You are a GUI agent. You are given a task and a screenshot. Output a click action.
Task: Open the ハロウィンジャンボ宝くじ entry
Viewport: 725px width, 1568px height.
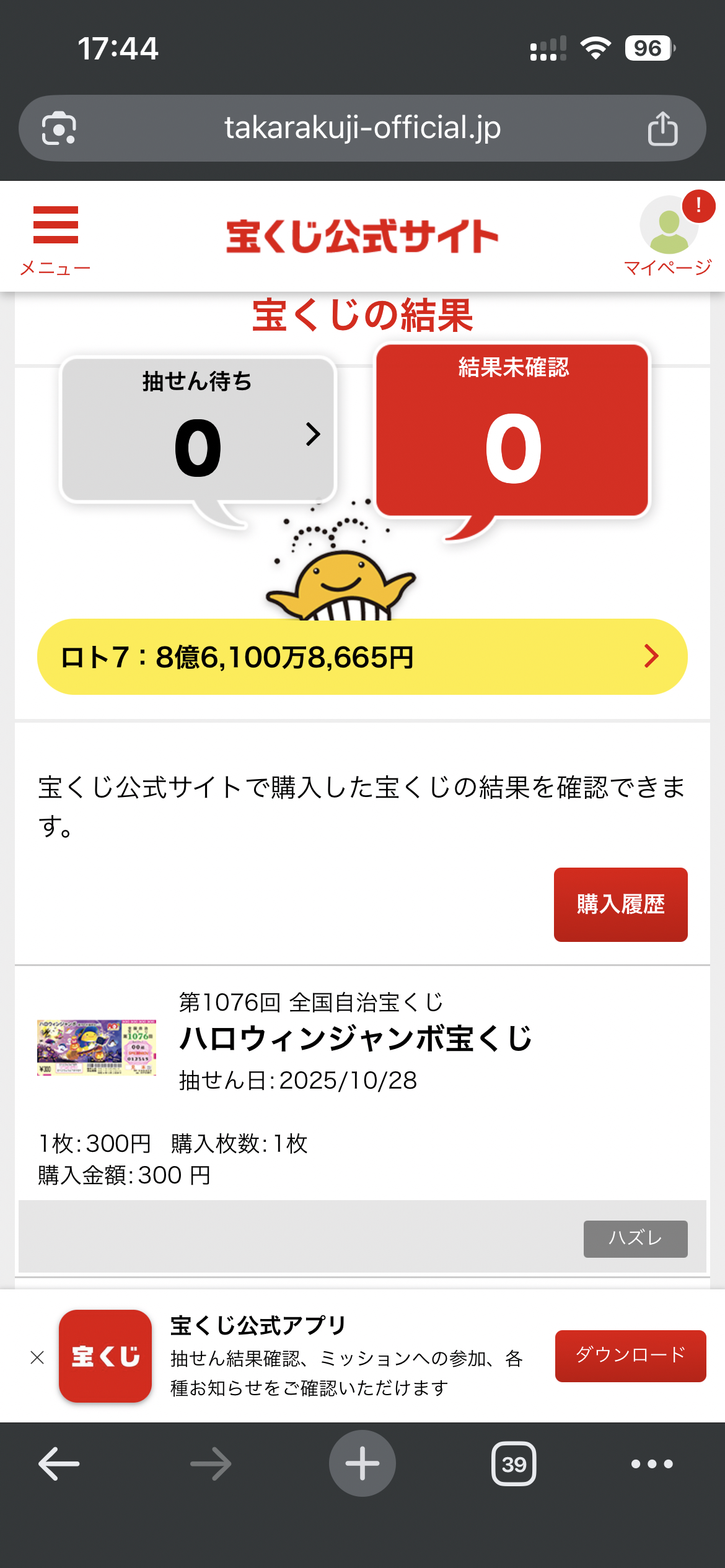coord(355,1039)
